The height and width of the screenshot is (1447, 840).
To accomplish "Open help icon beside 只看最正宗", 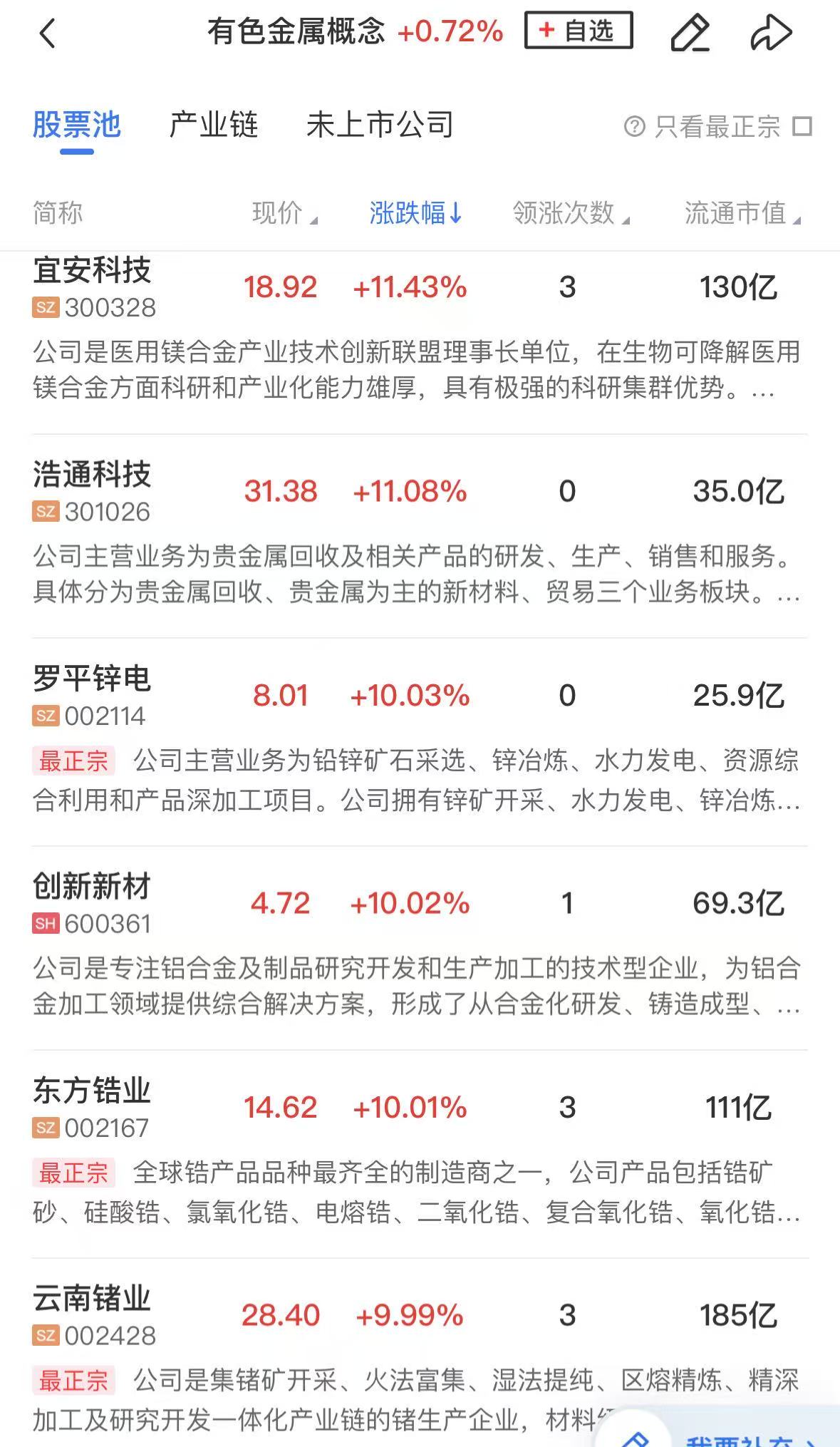I will 634,127.
